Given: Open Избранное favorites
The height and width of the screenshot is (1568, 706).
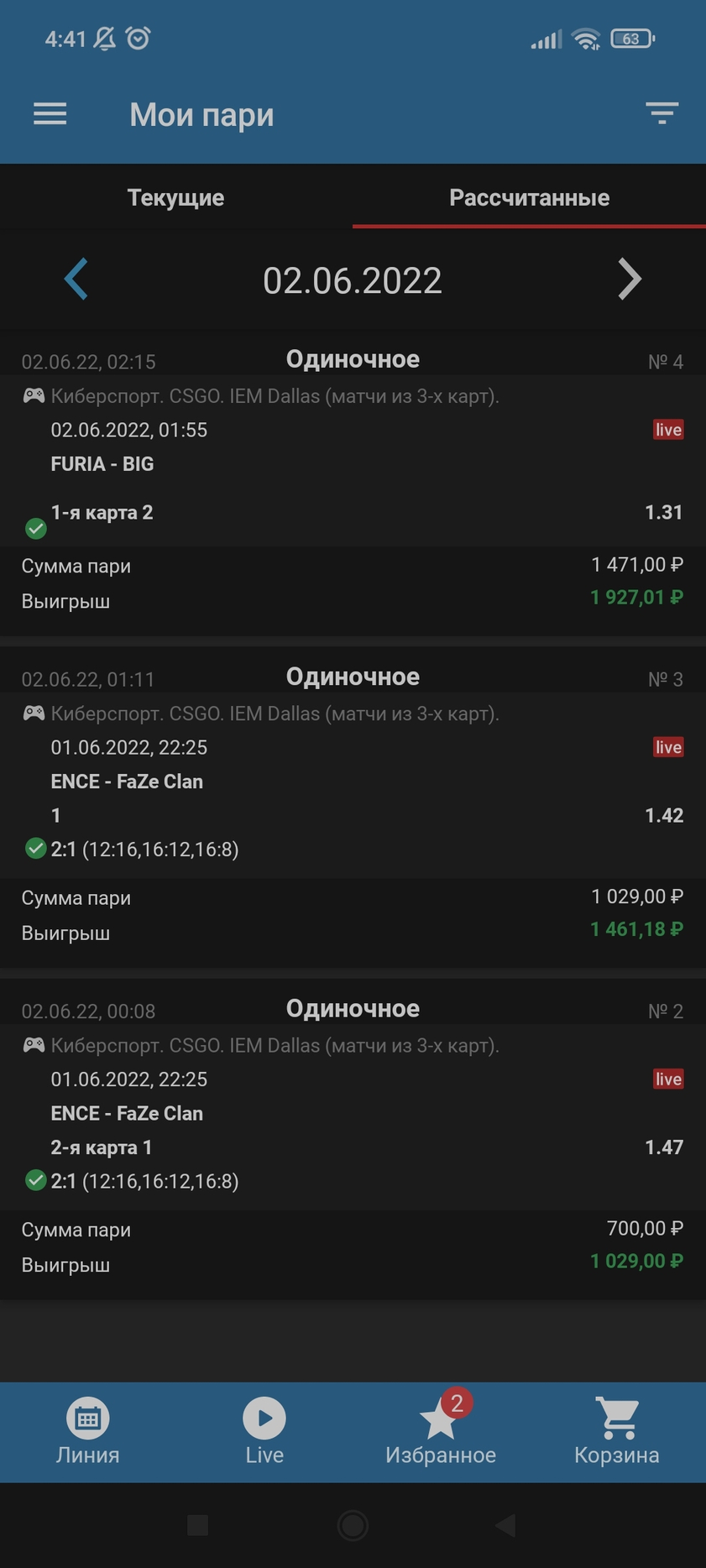Looking at the screenshot, I should pyautogui.click(x=441, y=1432).
